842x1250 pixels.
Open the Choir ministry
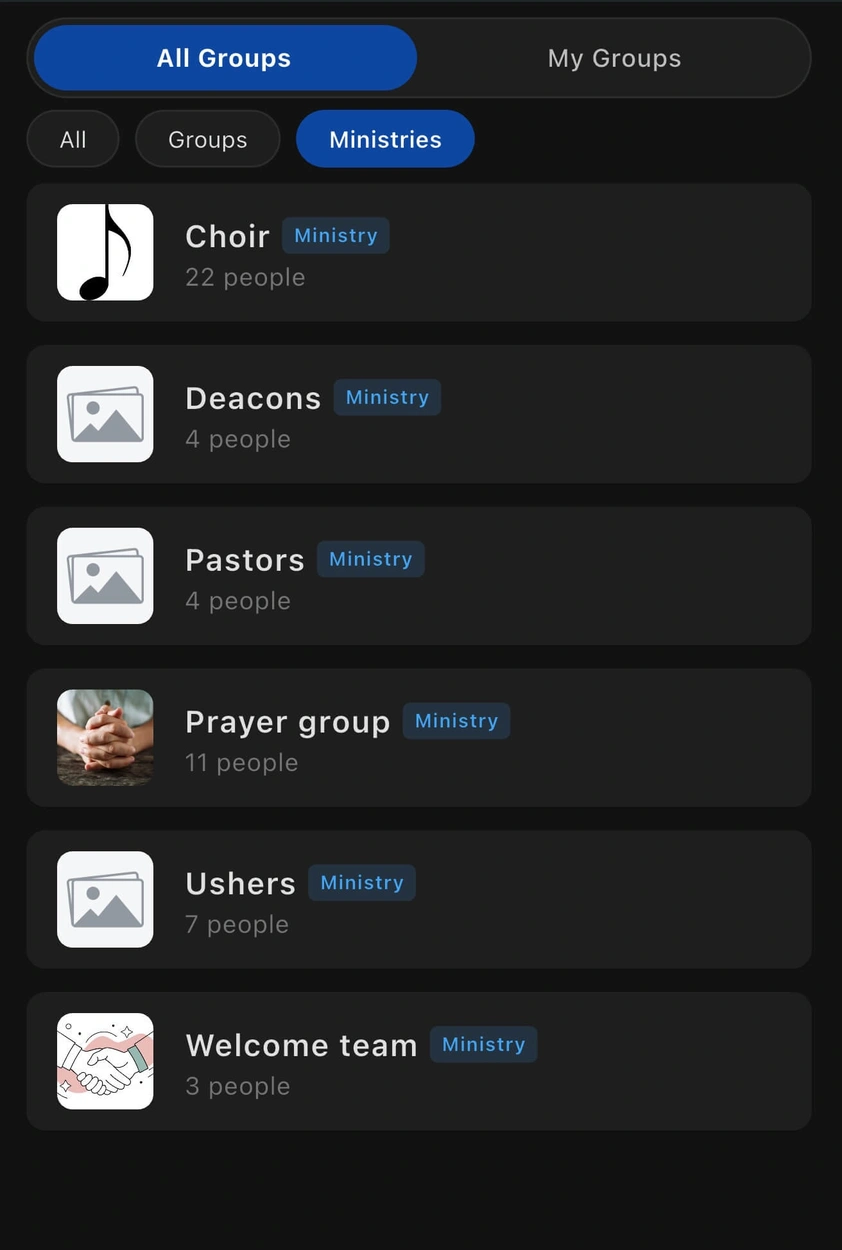coord(418,252)
